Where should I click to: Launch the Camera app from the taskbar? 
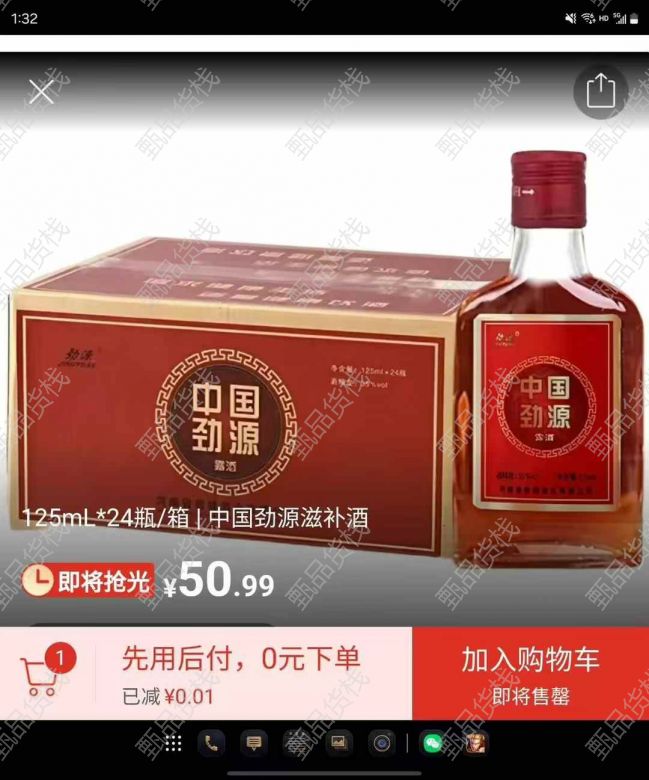point(380,743)
